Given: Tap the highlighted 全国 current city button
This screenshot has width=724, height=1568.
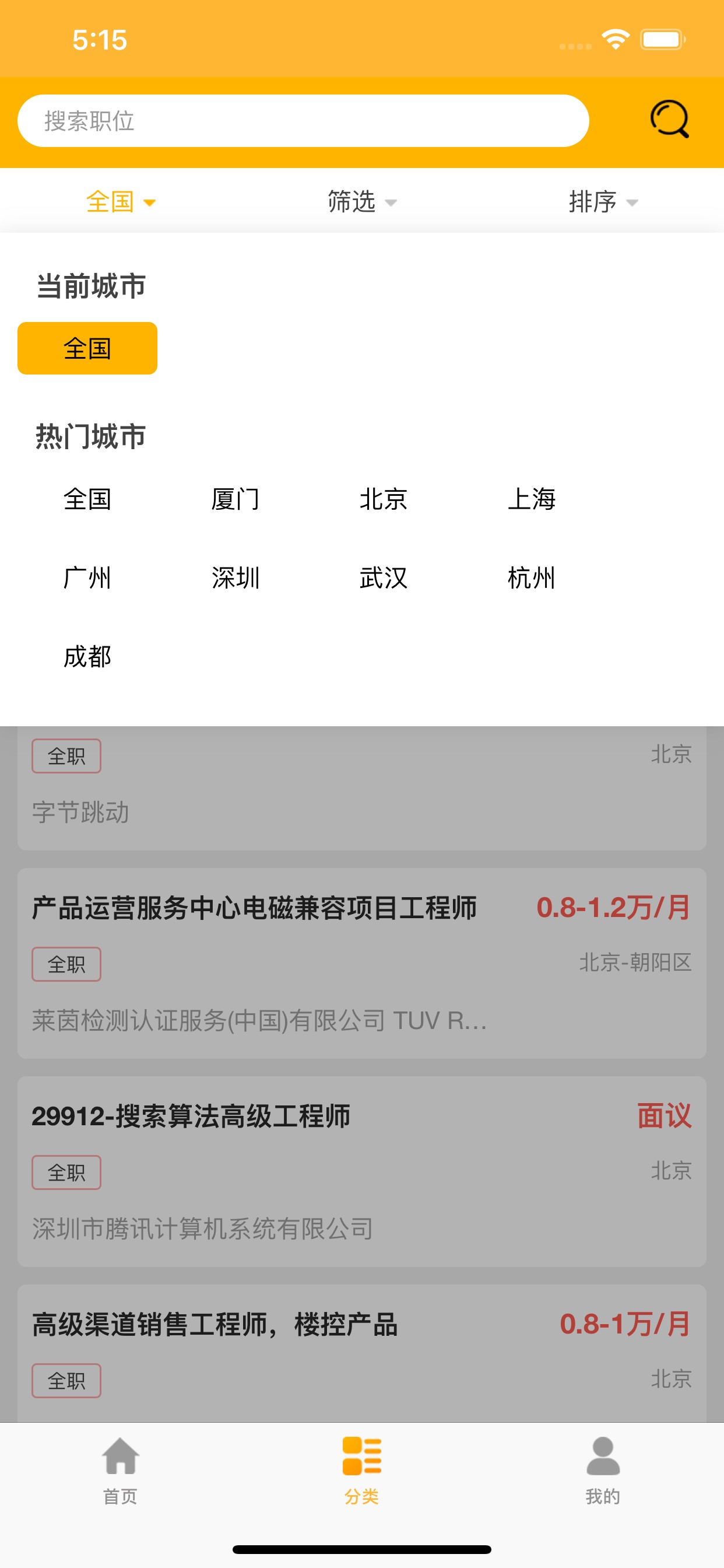Looking at the screenshot, I should [87, 348].
